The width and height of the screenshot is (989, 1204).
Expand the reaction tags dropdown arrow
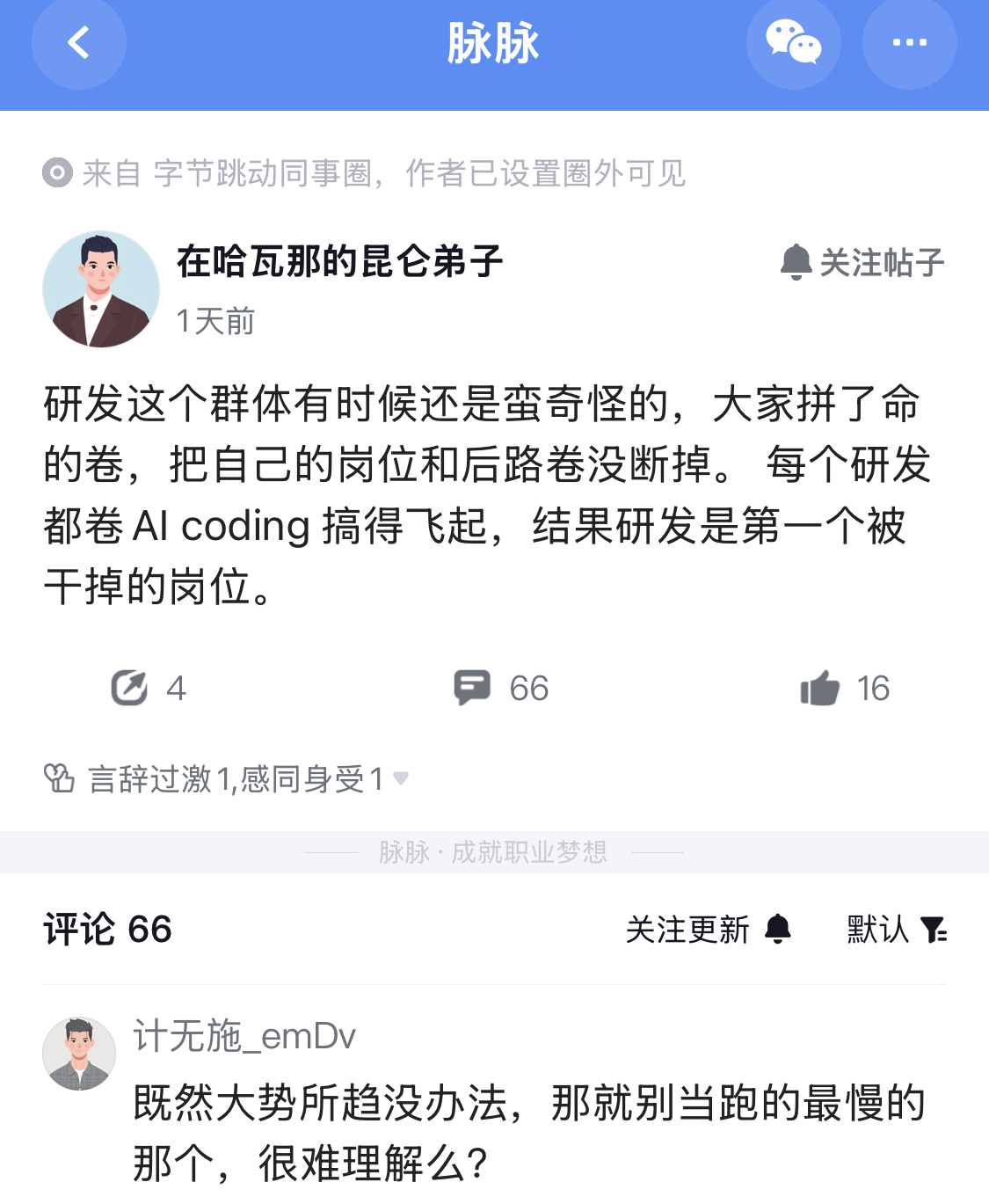click(x=403, y=779)
